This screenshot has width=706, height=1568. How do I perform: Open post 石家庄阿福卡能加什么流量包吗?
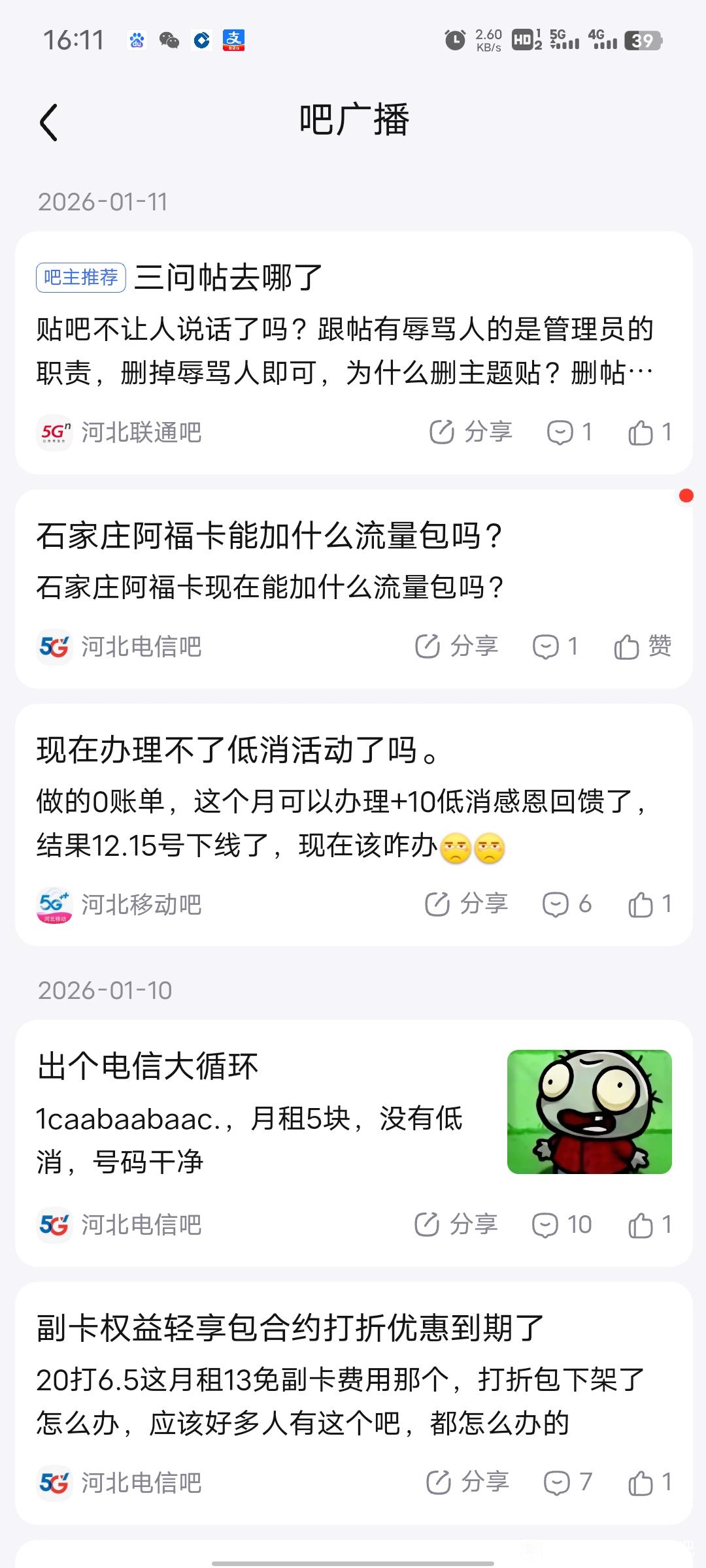pos(269,536)
